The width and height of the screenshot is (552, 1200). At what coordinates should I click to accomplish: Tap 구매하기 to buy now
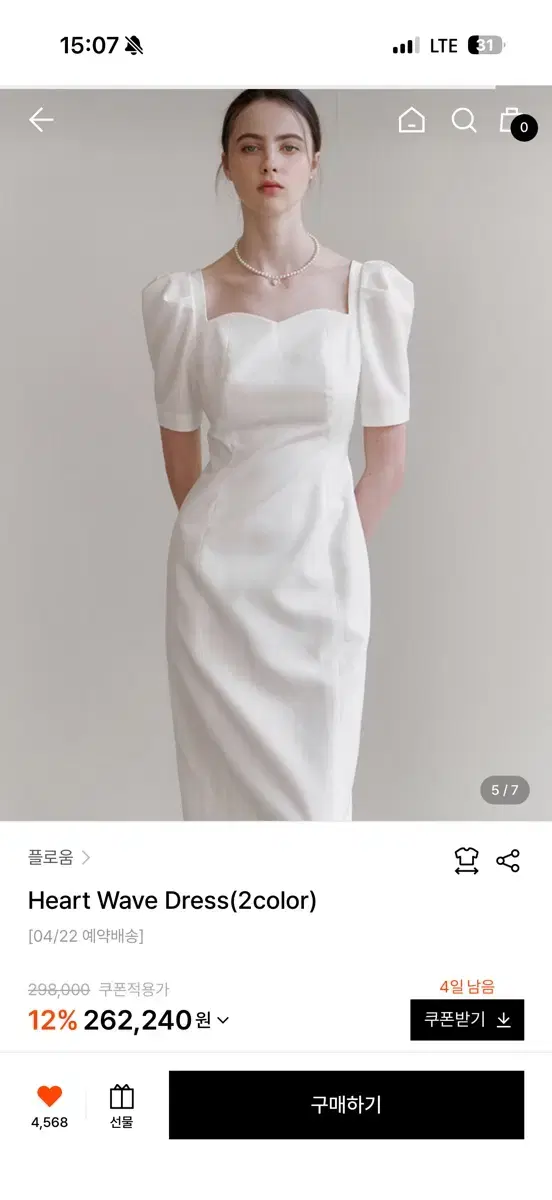click(x=346, y=1105)
